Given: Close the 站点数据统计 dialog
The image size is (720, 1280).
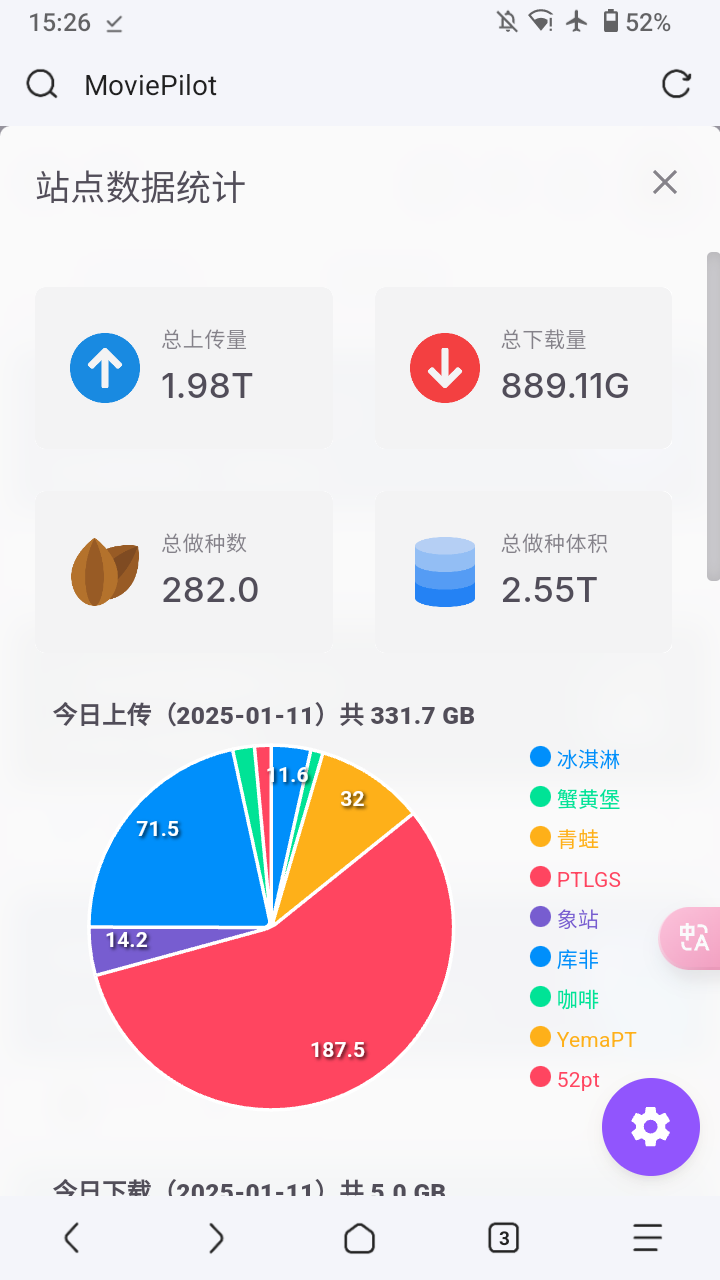Looking at the screenshot, I should tap(665, 182).
